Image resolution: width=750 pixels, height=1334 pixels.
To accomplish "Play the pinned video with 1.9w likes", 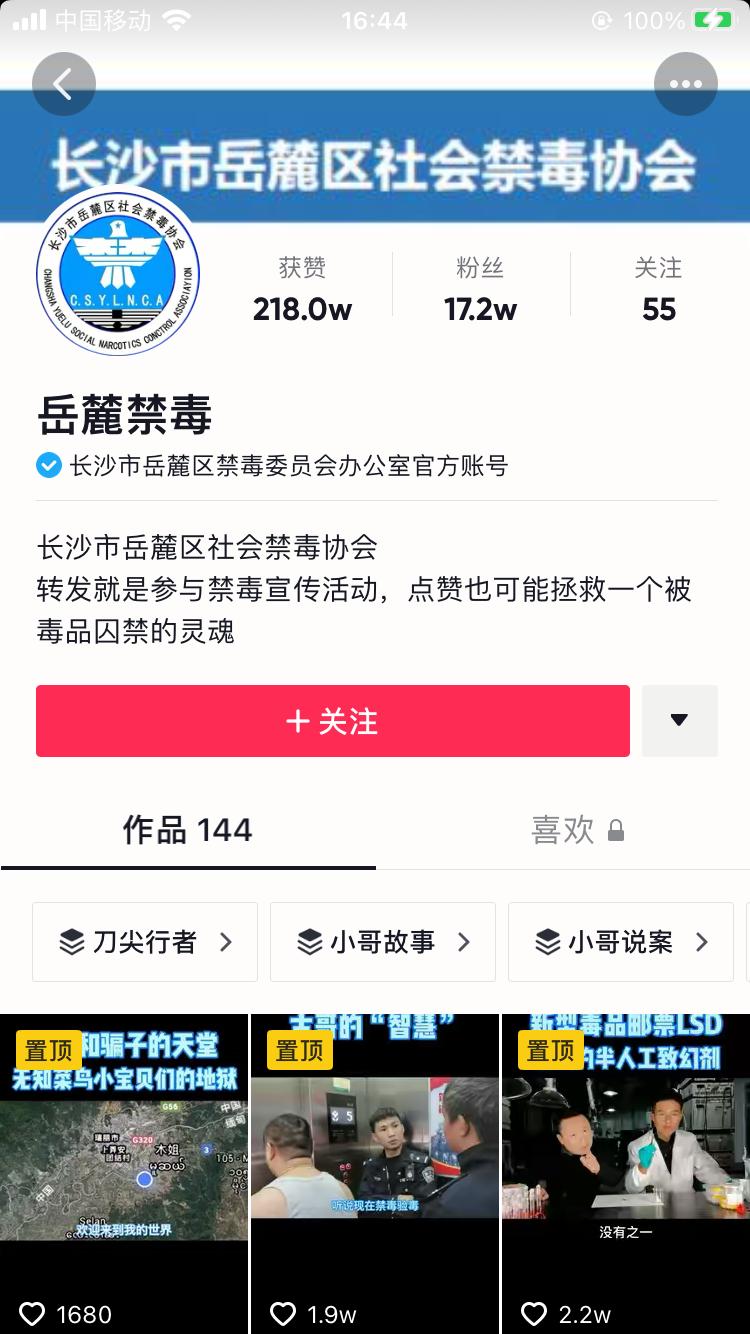I will click(x=375, y=1160).
